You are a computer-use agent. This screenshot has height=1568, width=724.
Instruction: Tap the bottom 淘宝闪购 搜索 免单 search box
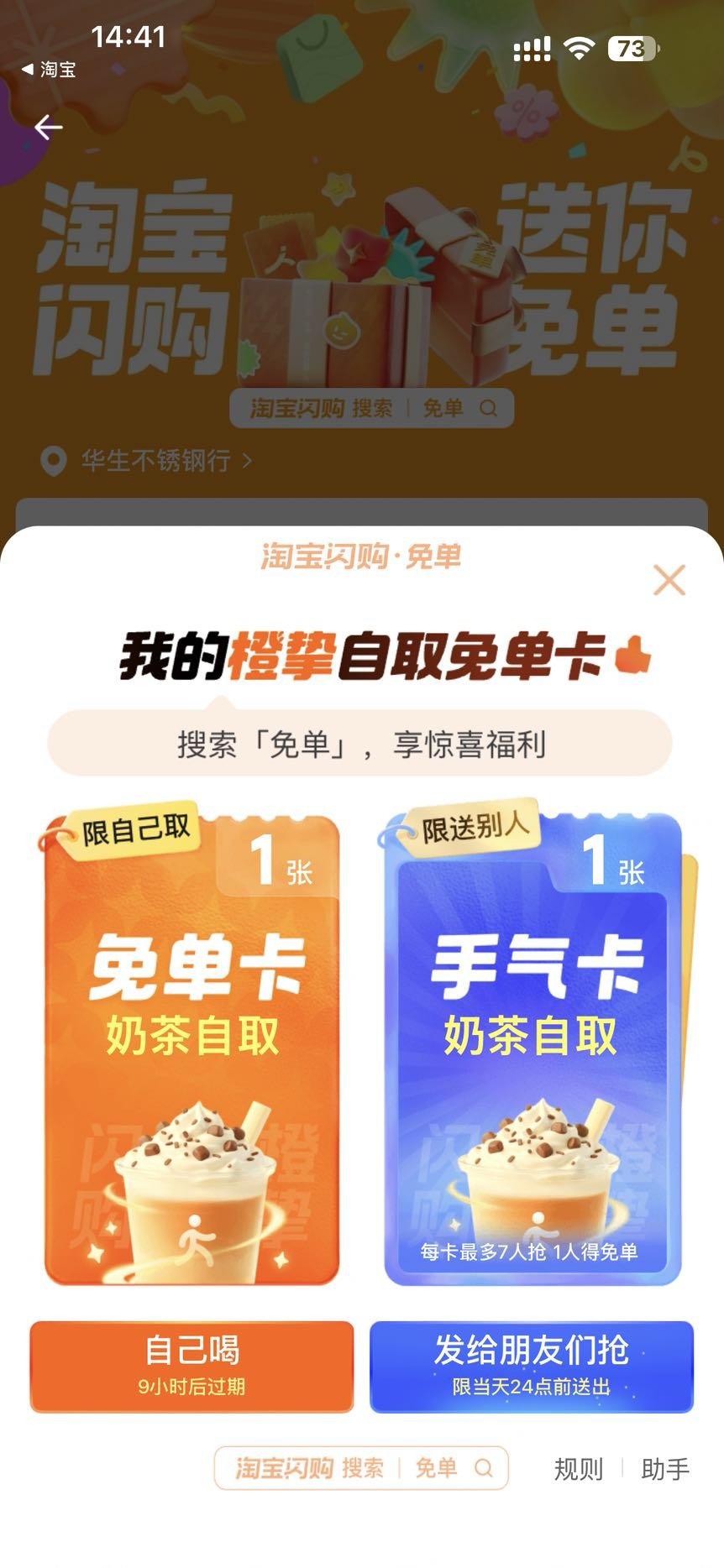pos(361,1468)
